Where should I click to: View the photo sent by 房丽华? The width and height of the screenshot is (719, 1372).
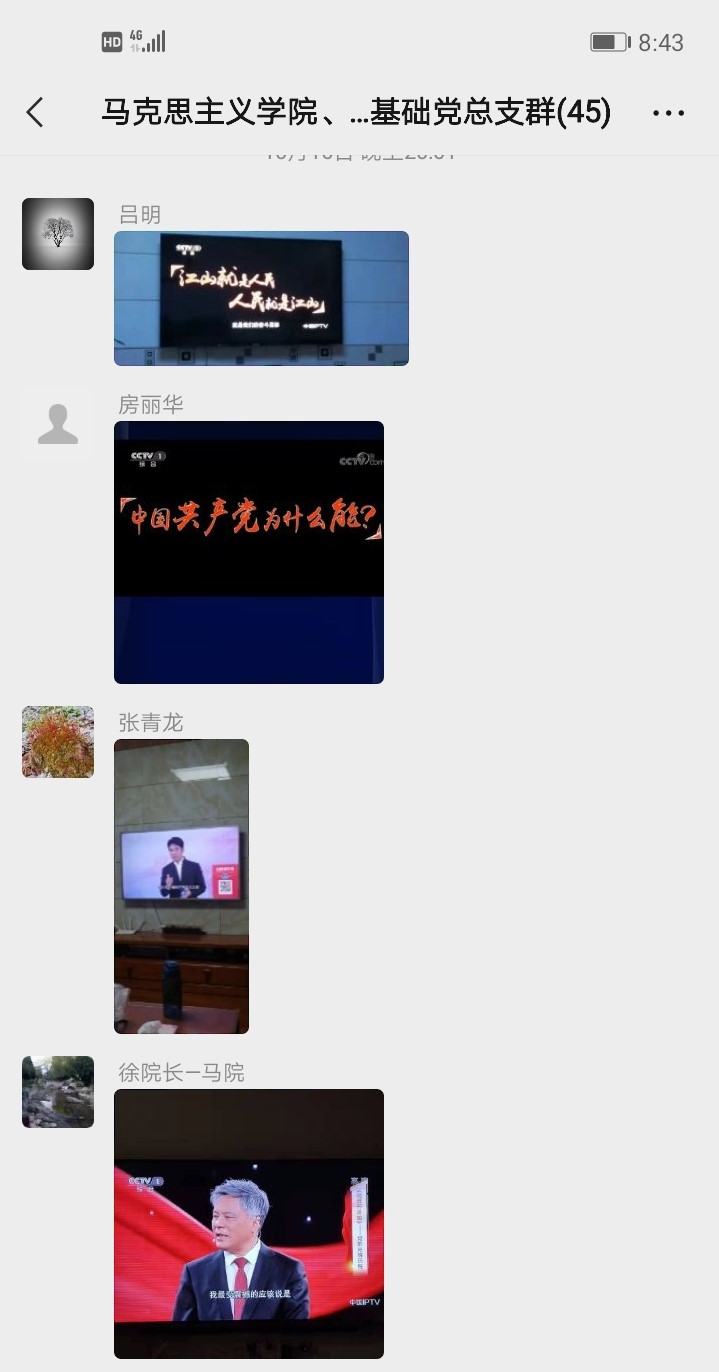coord(249,552)
